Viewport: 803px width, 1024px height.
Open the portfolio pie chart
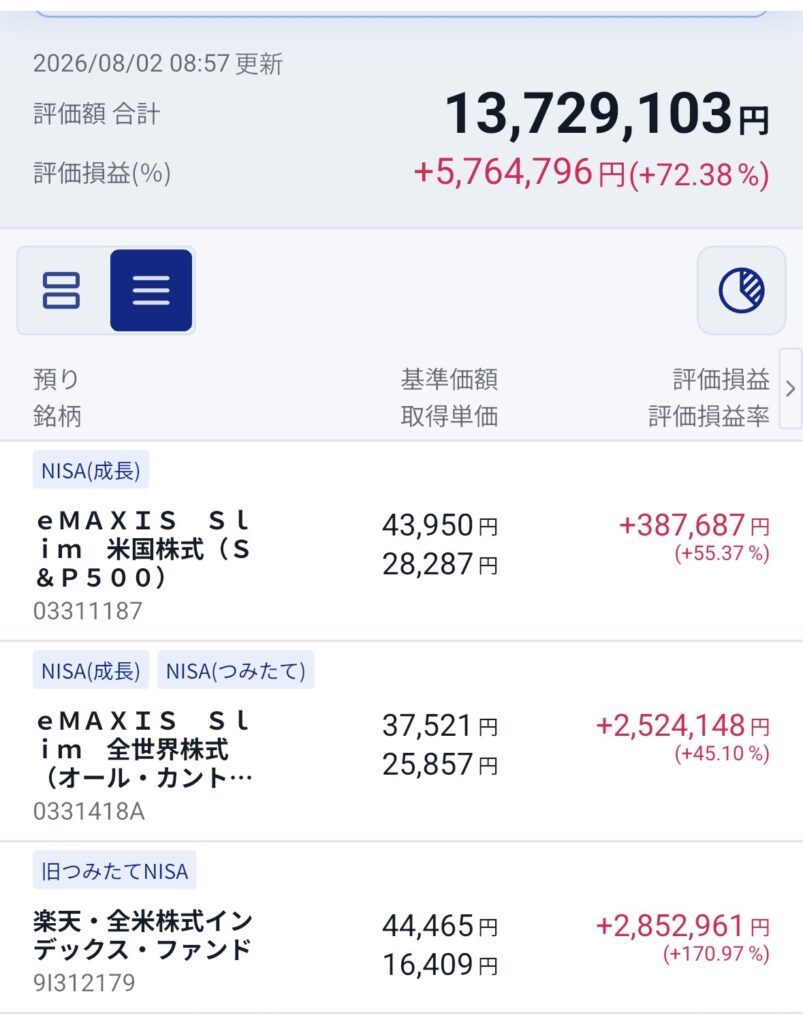741,290
